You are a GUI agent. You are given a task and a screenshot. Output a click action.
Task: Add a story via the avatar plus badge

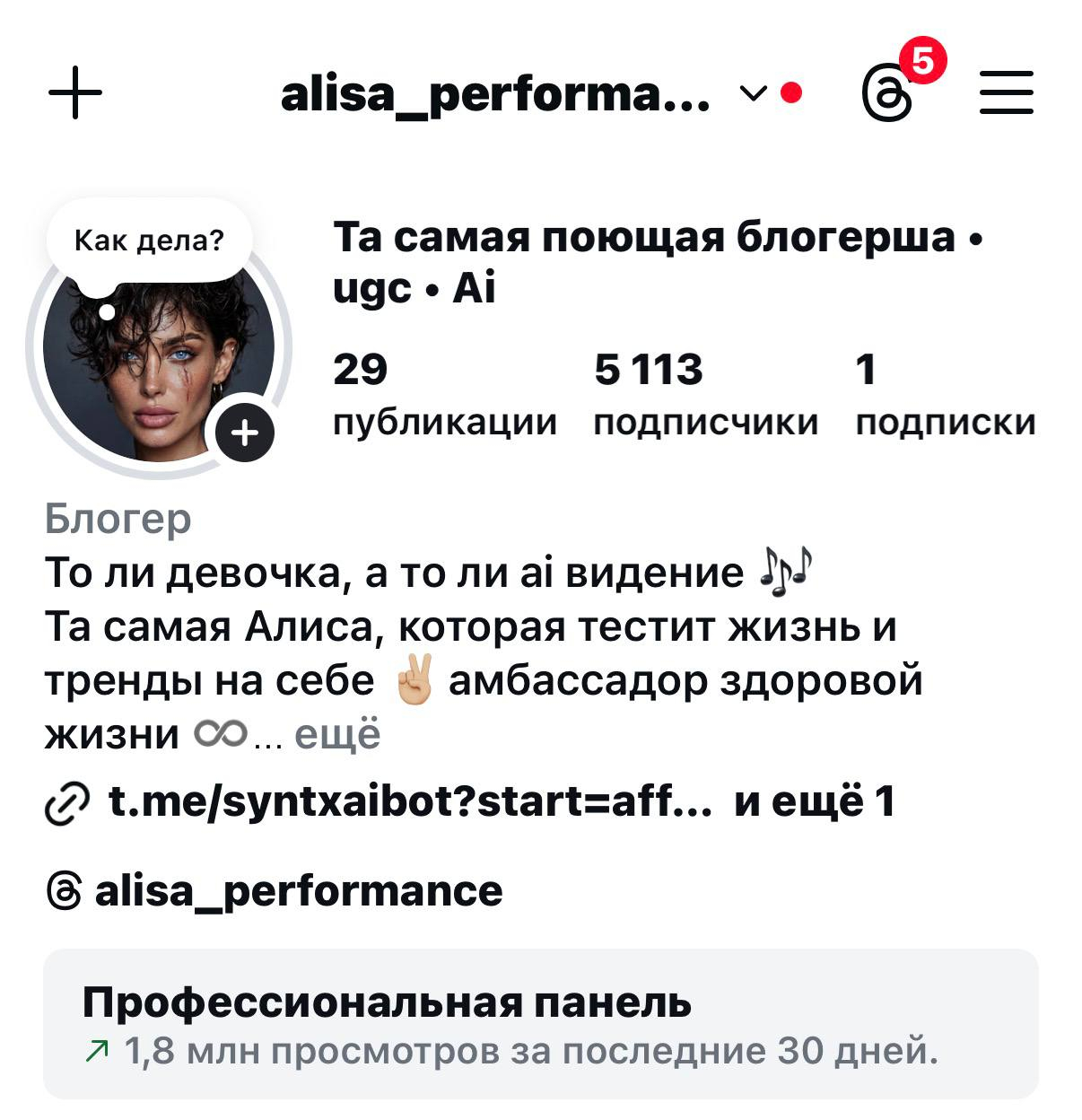point(245,433)
